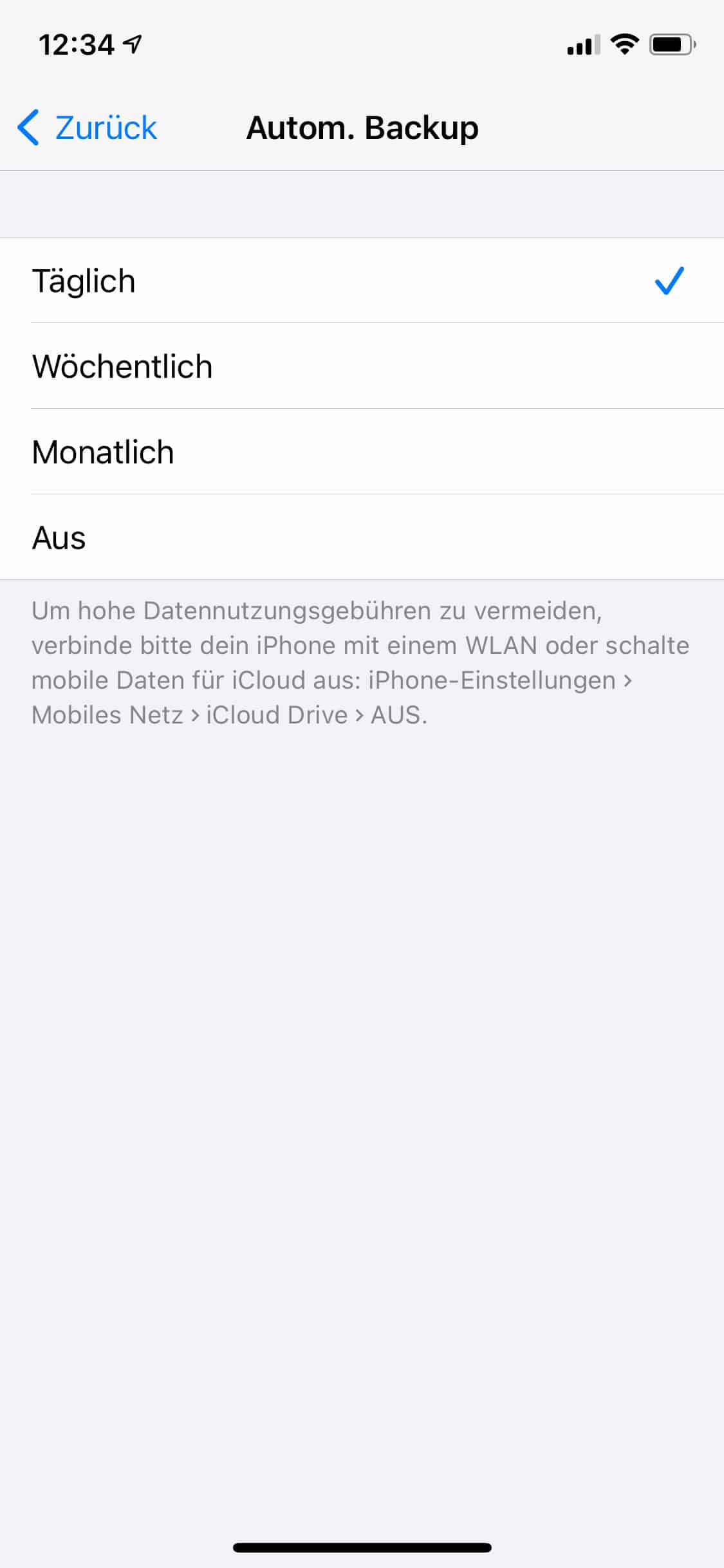
Task: Go back with the Zurück button
Action: coord(87,127)
